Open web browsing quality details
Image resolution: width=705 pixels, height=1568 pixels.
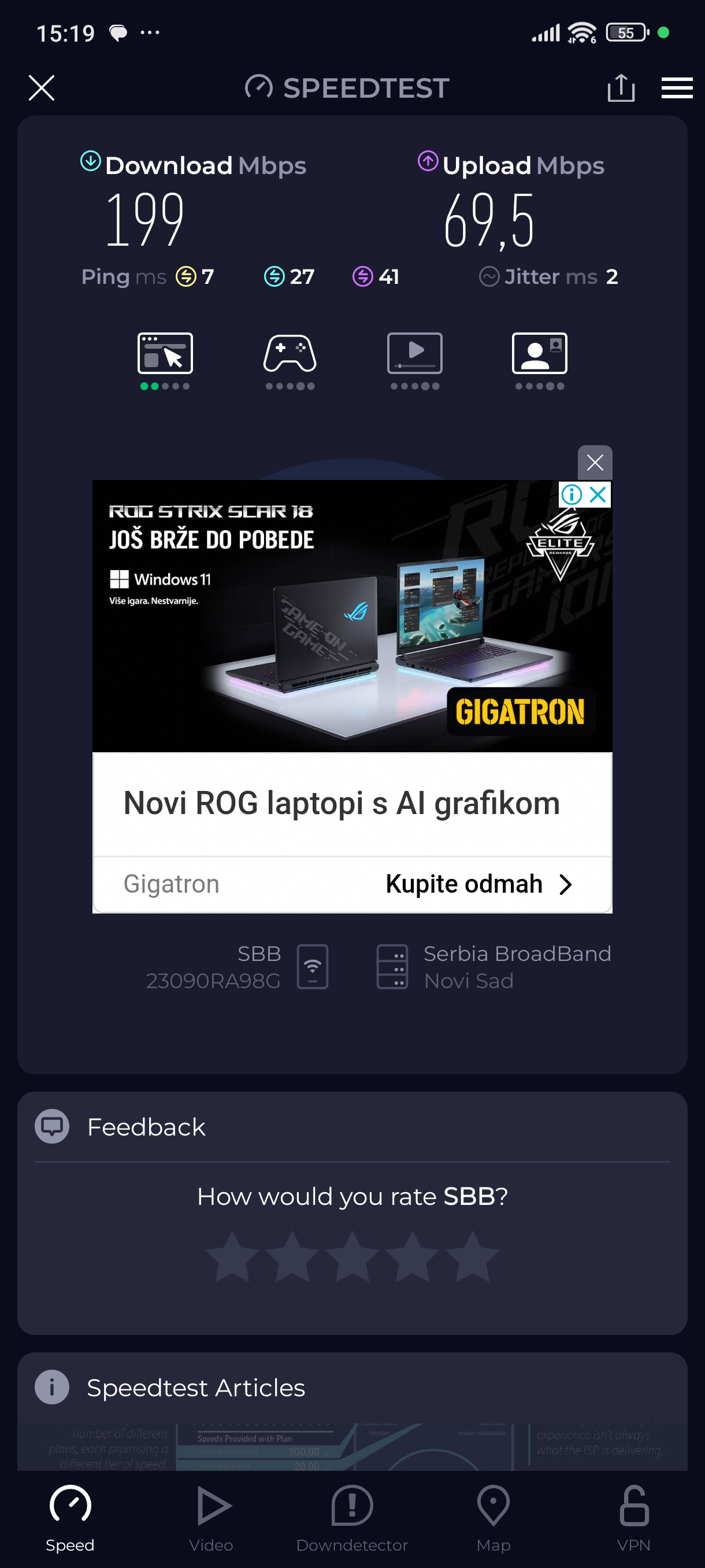point(165,359)
